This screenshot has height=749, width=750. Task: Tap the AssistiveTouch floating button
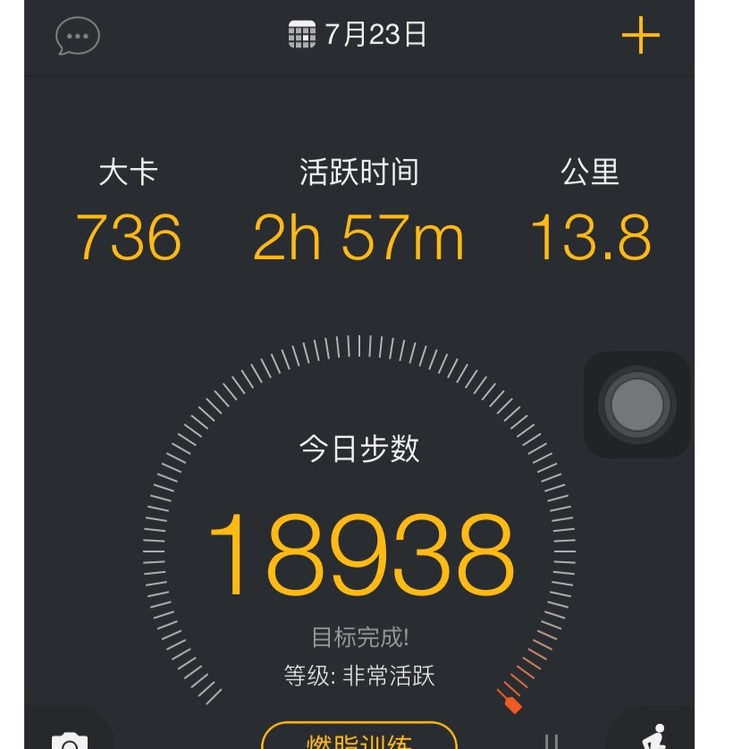point(637,405)
